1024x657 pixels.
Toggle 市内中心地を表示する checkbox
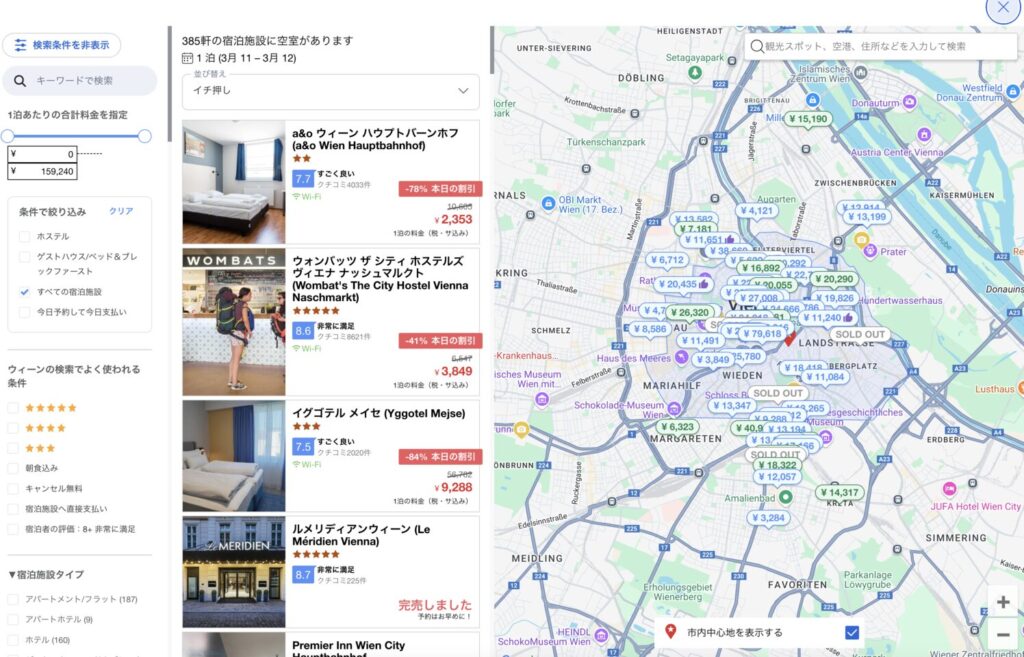pyautogui.click(x=852, y=632)
